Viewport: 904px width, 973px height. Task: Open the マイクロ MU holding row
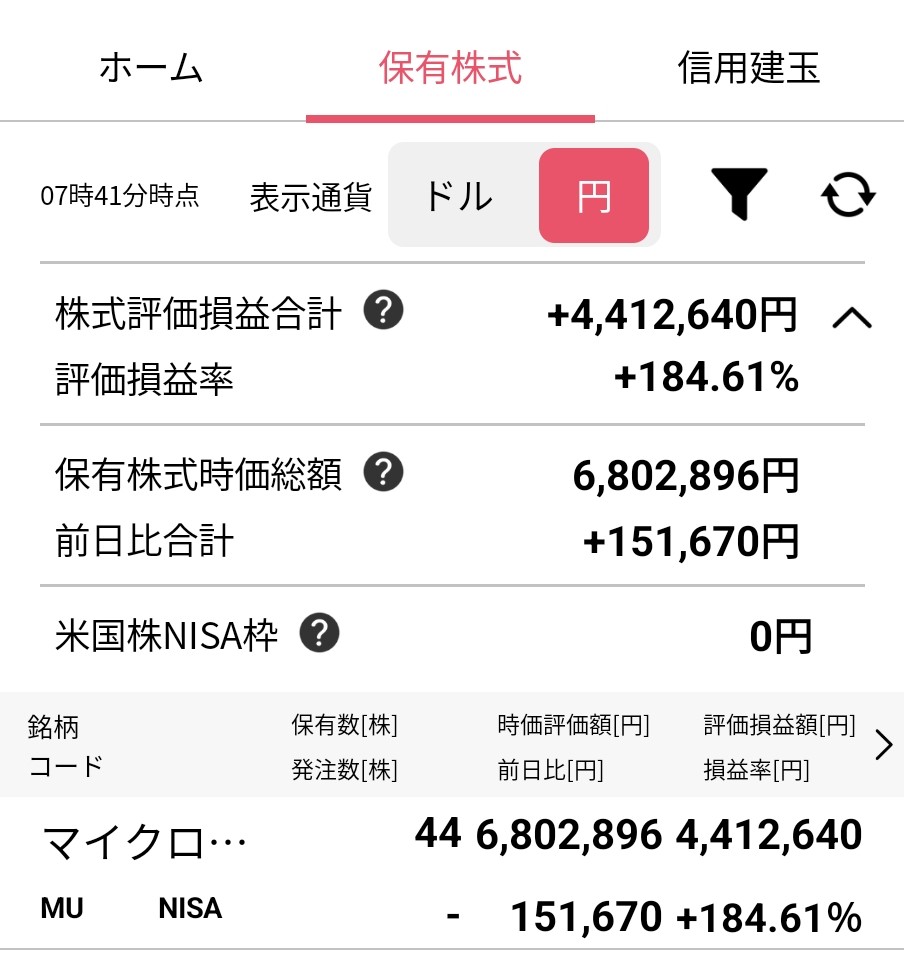pyautogui.click(x=452, y=874)
